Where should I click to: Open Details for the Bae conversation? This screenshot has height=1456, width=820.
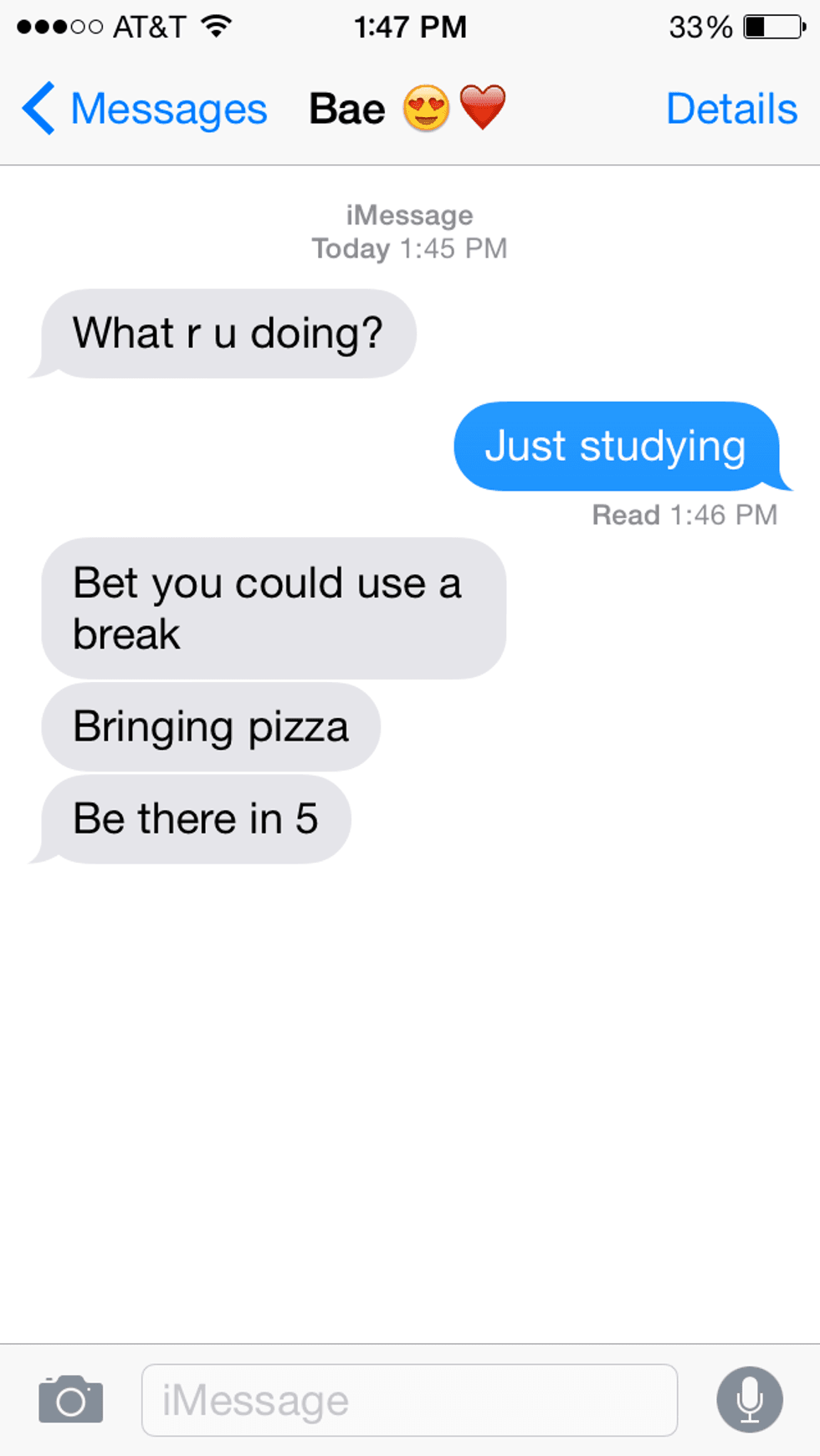731,109
